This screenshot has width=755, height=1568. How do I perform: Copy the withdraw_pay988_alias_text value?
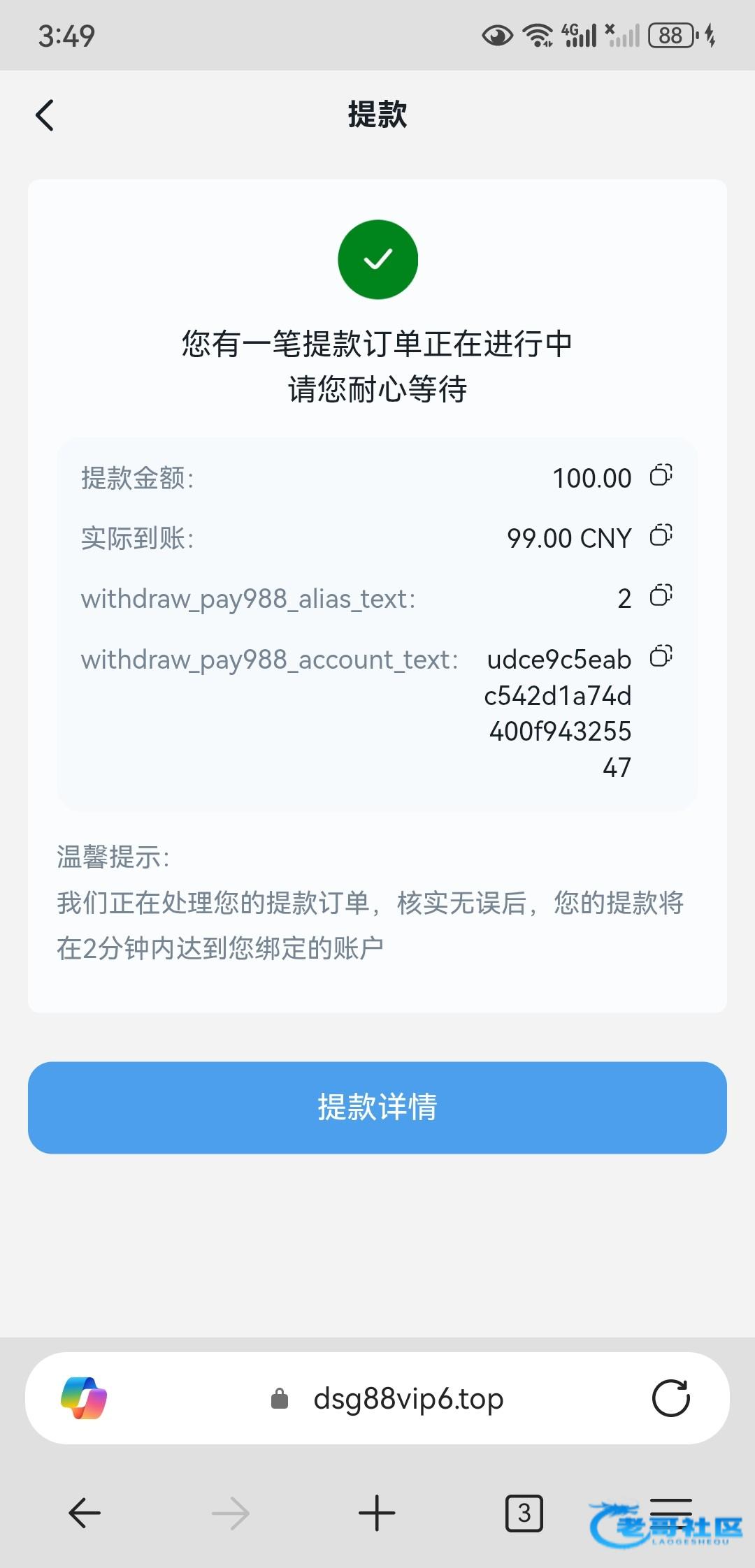(661, 596)
